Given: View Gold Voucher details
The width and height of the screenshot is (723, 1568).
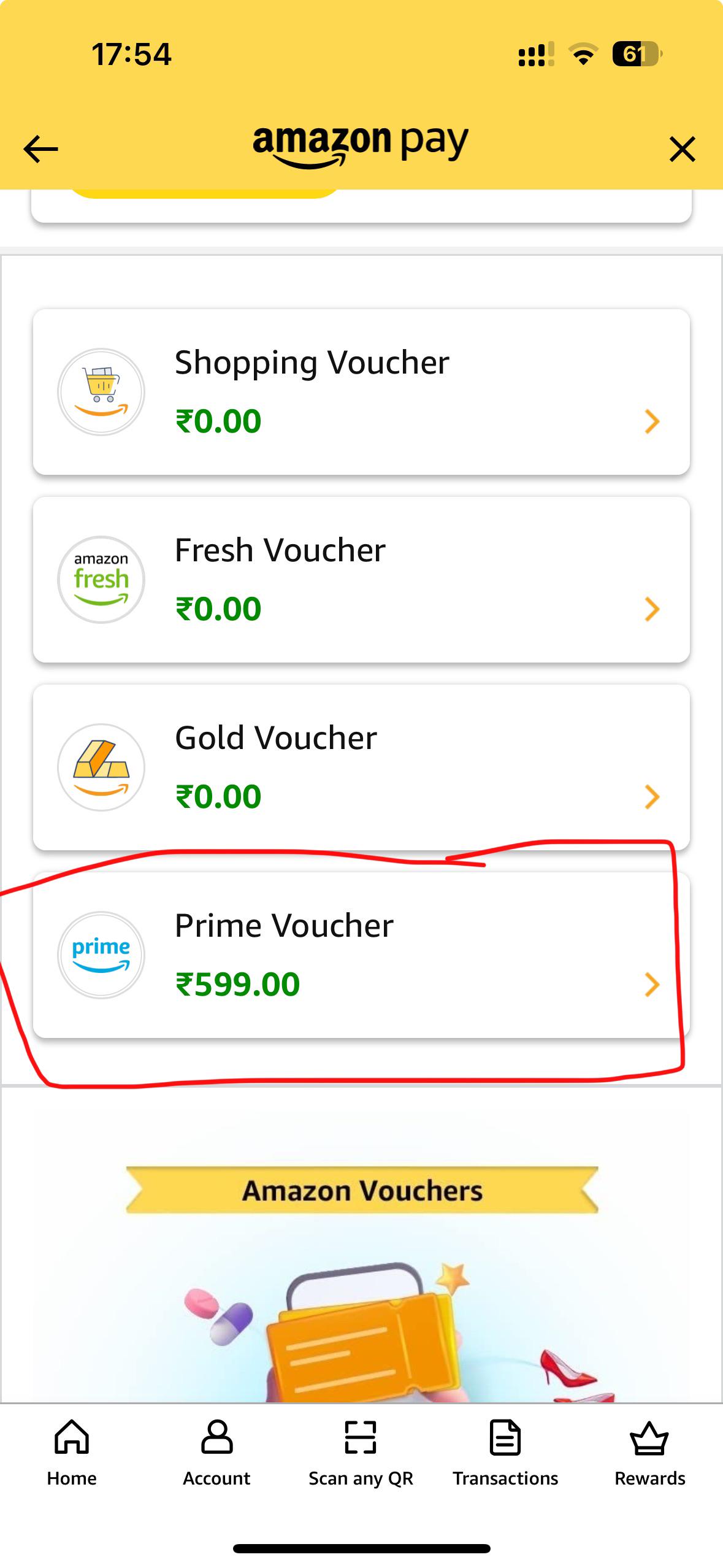Looking at the screenshot, I should point(361,767).
